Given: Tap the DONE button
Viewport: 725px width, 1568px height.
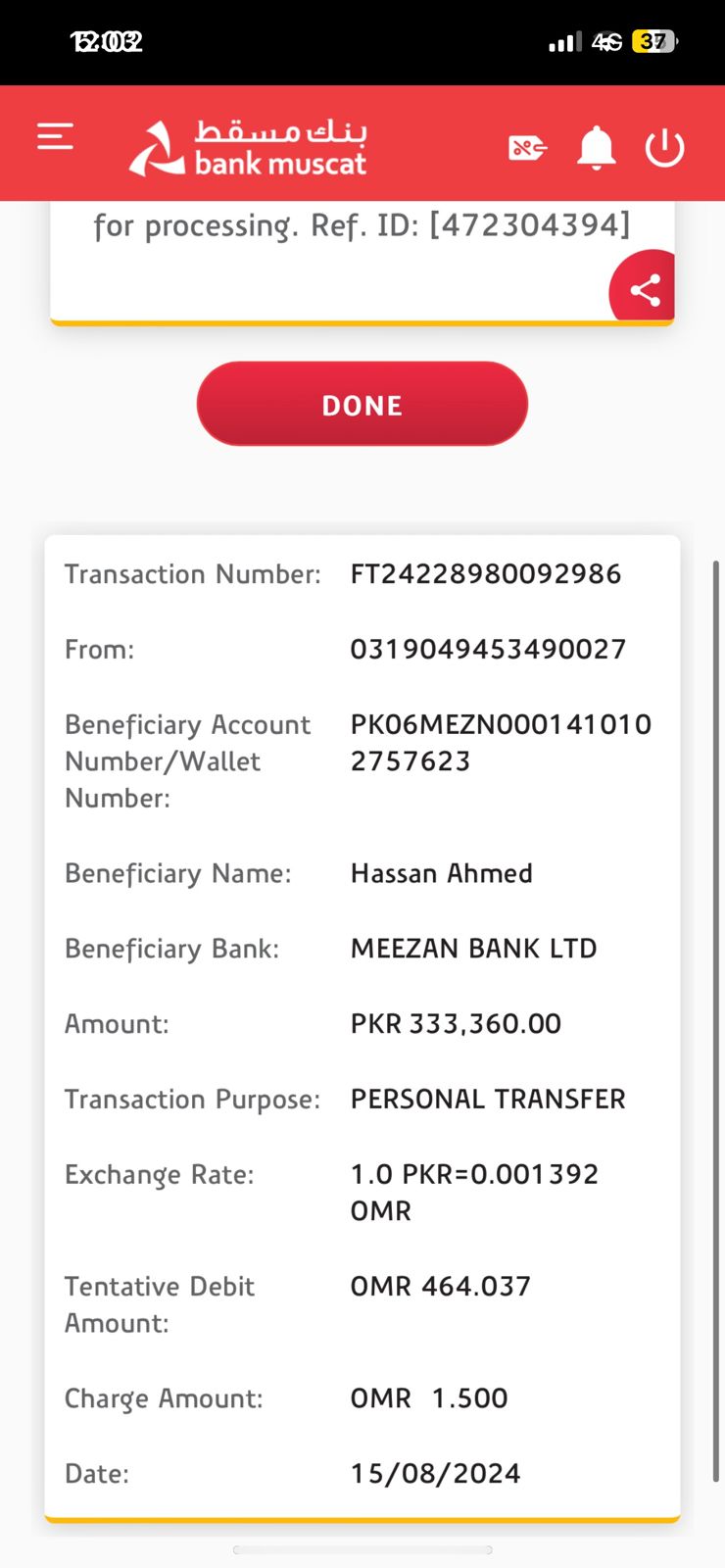Looking at the screenshot, I should (362, 405).
